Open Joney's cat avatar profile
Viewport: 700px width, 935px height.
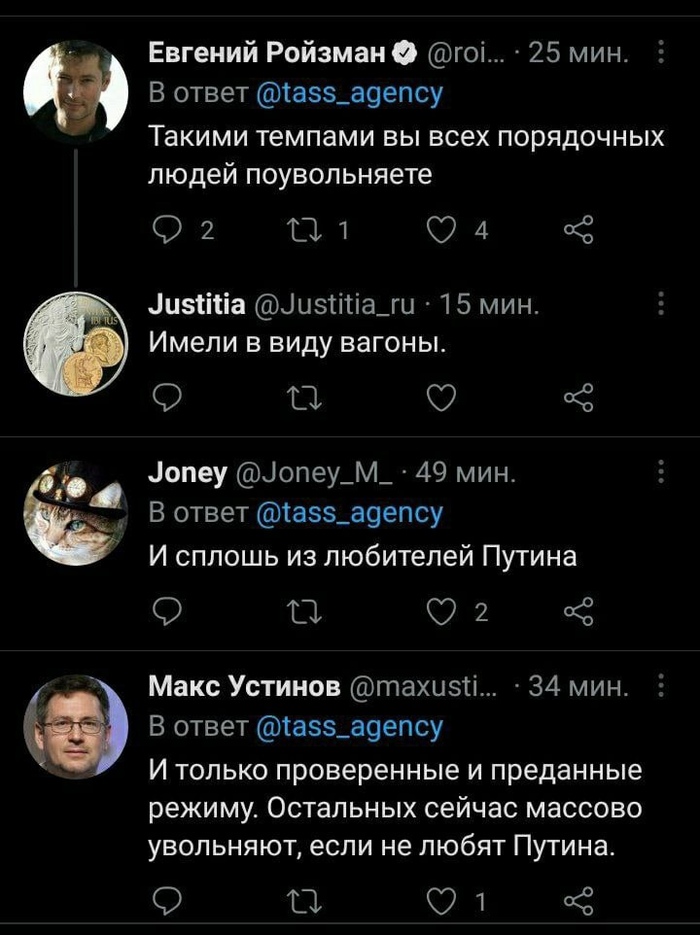coord(75,515)
